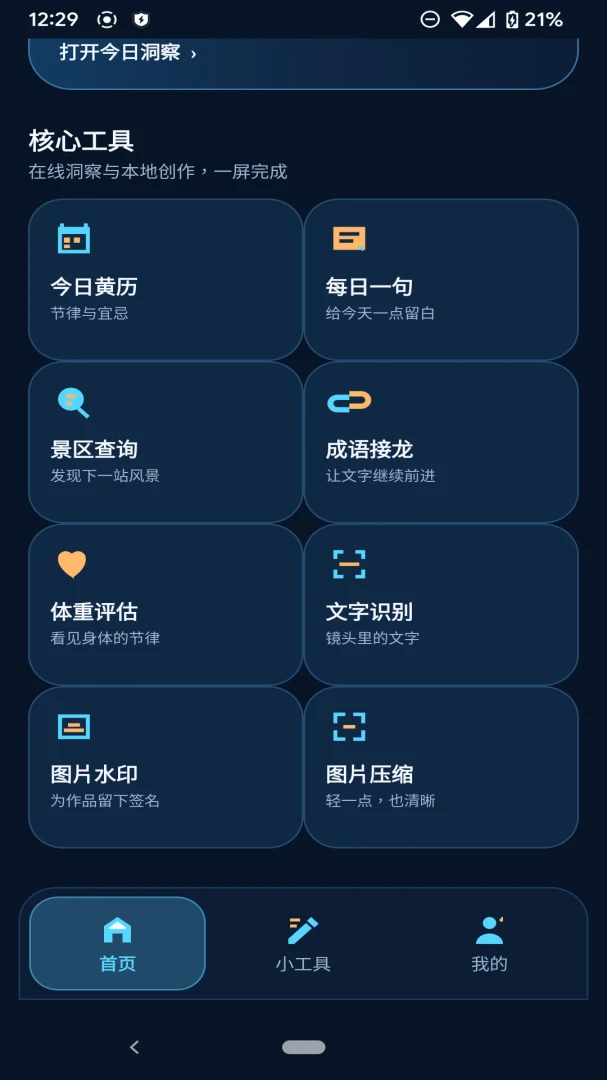Switch to the 我的 tab
The image size is (607, 1080).
pos(489,943)
